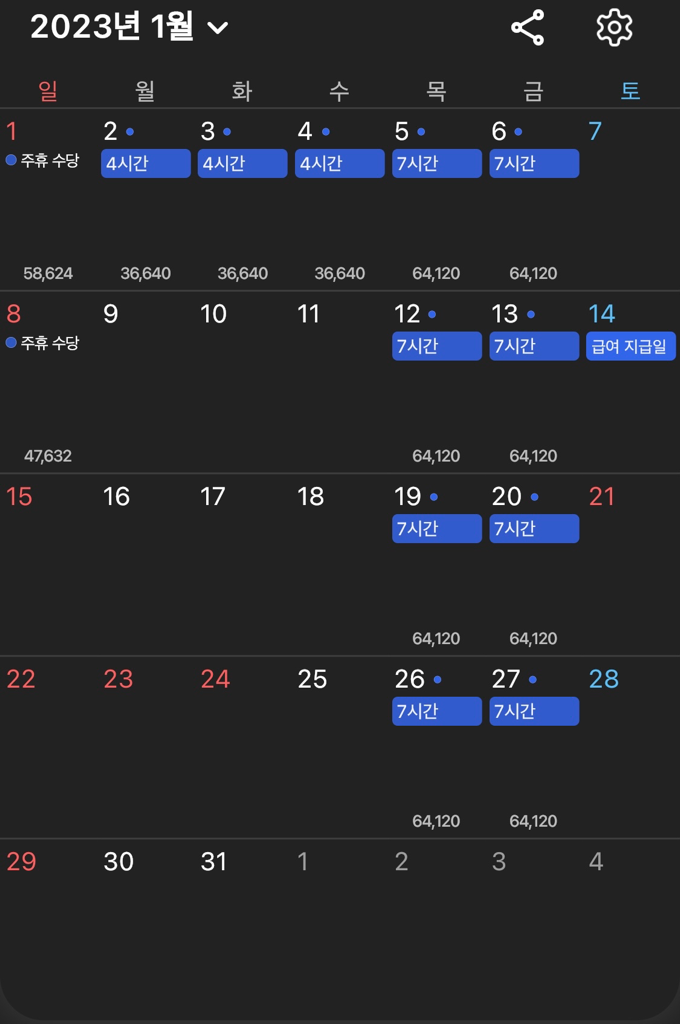Screen dimensions: 680x1024
Task: Open the 급여 지급일 event on January 14
Action: pos(630,346)
